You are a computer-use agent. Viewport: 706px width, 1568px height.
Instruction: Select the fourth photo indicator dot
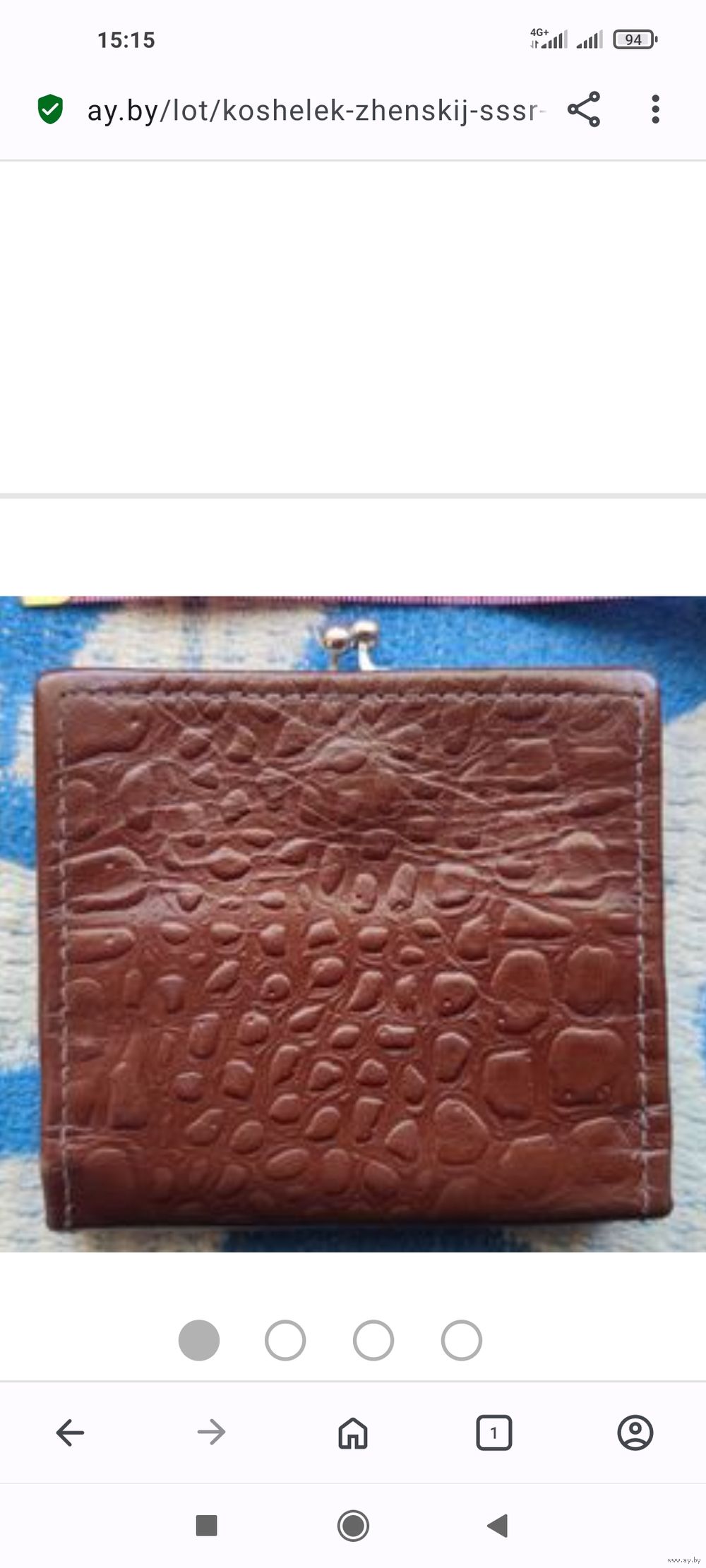pos(462,1339)
